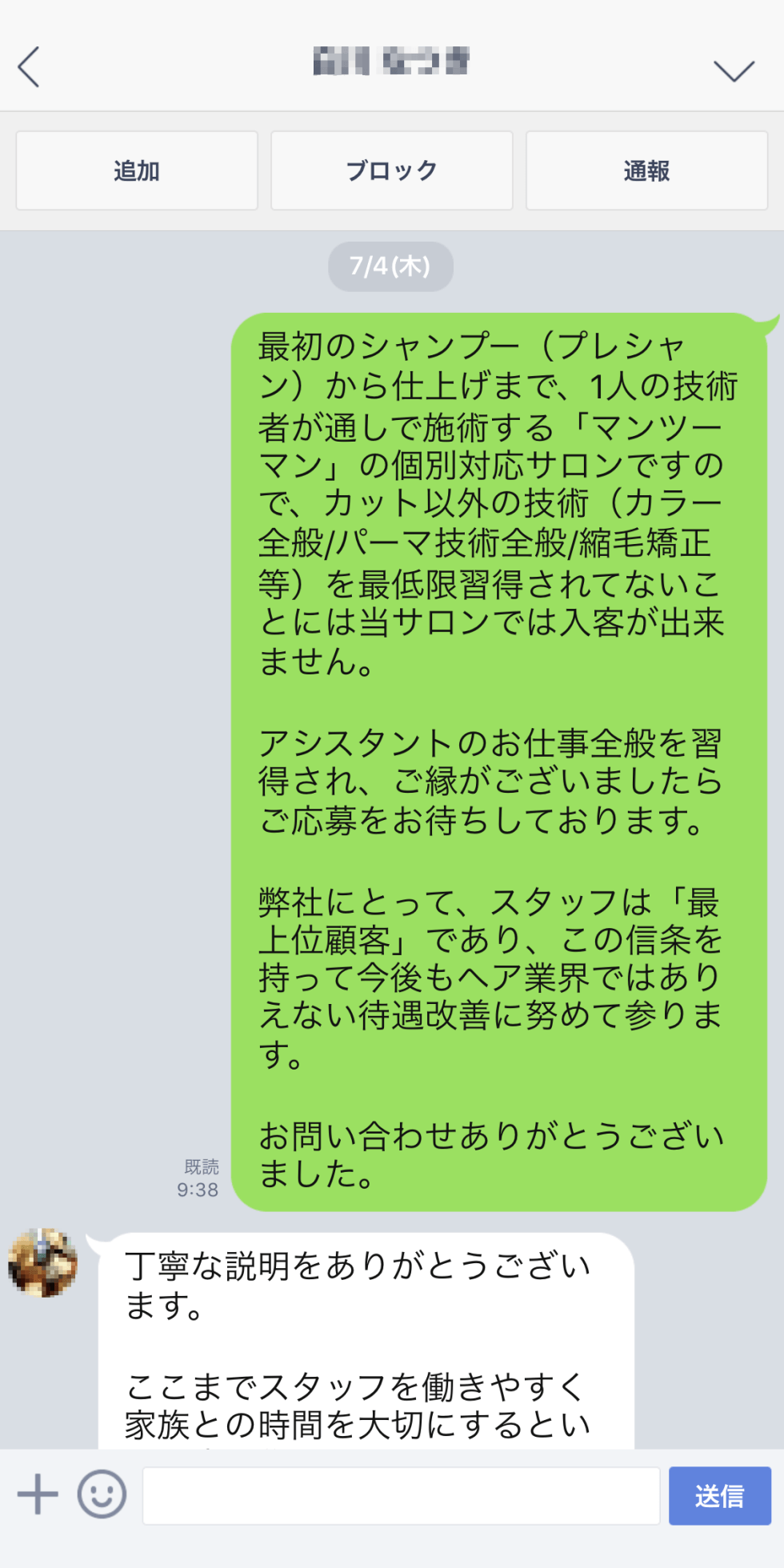The width and height of the screenshot is (784, 1568).
Task: Report this user via 通報 button
Action: pyautogui.click(x=646, y=170)
